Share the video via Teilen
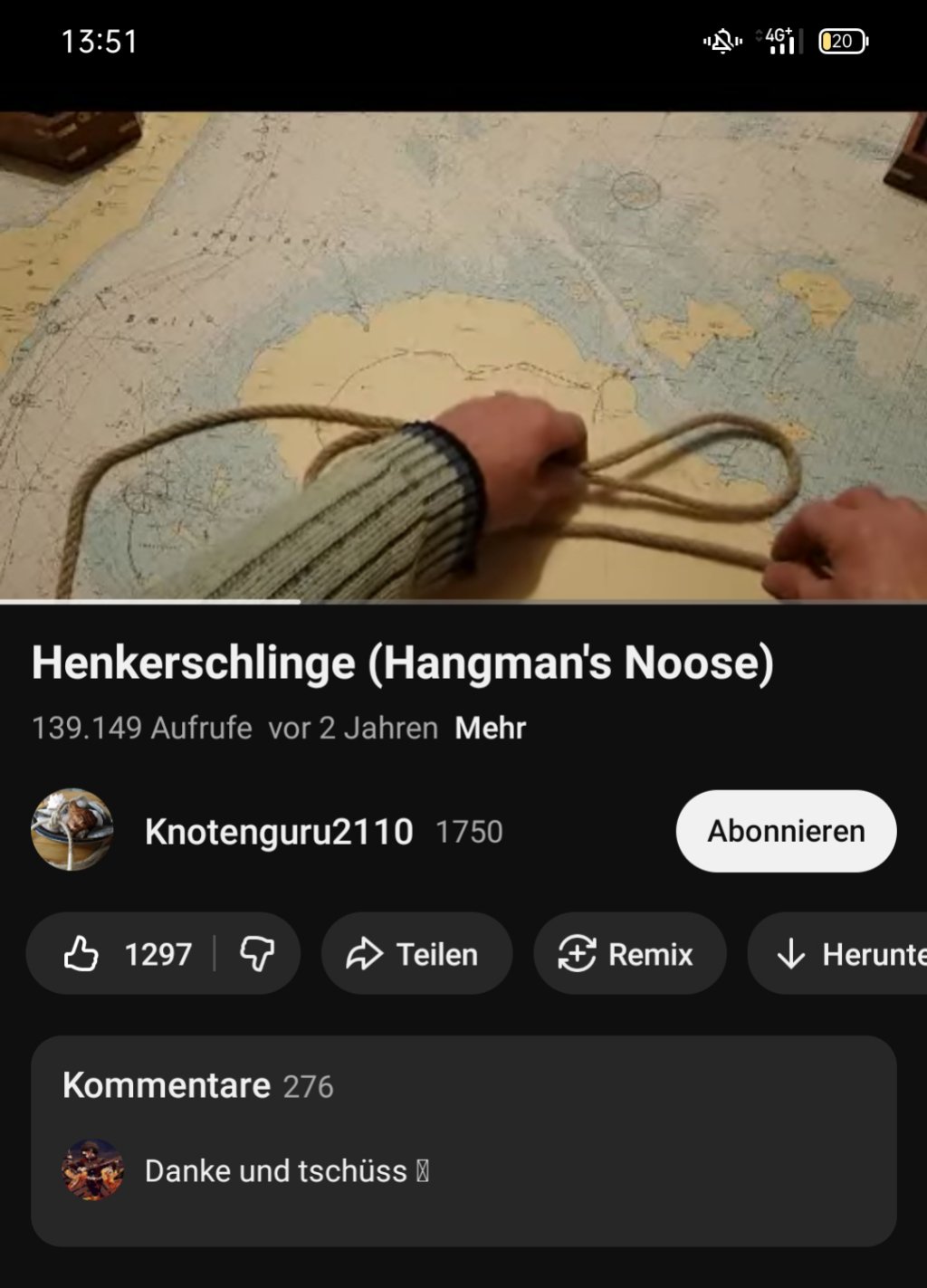Image resolution: width=927 pixels, height=1288 pixels. (416, 954)
